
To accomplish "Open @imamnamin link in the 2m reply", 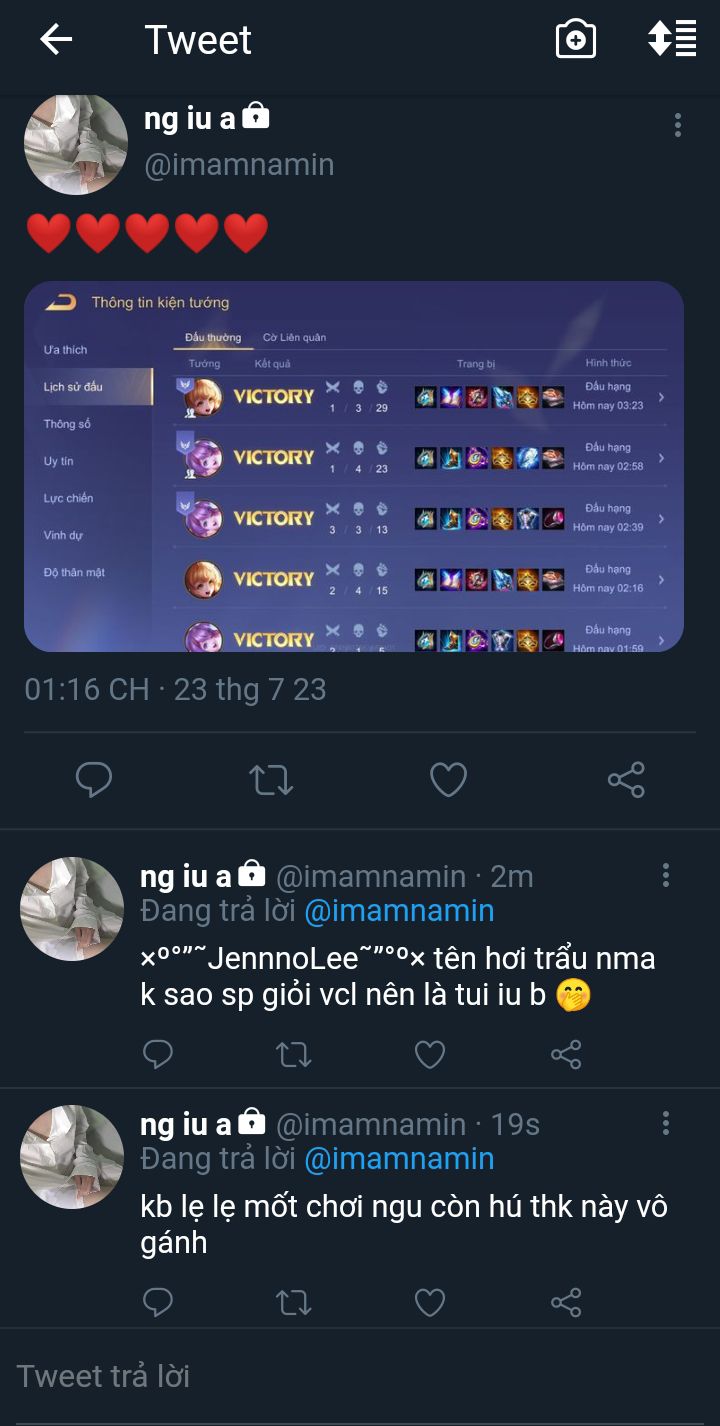I will click(399, 911).
